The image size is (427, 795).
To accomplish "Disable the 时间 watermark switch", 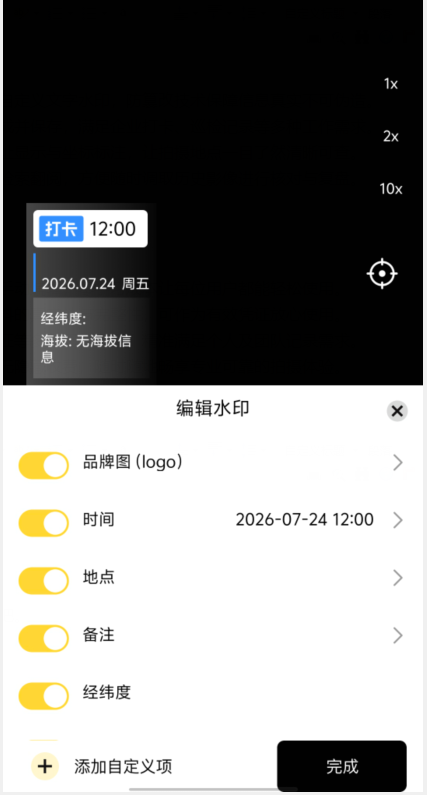I will point(44,523).
